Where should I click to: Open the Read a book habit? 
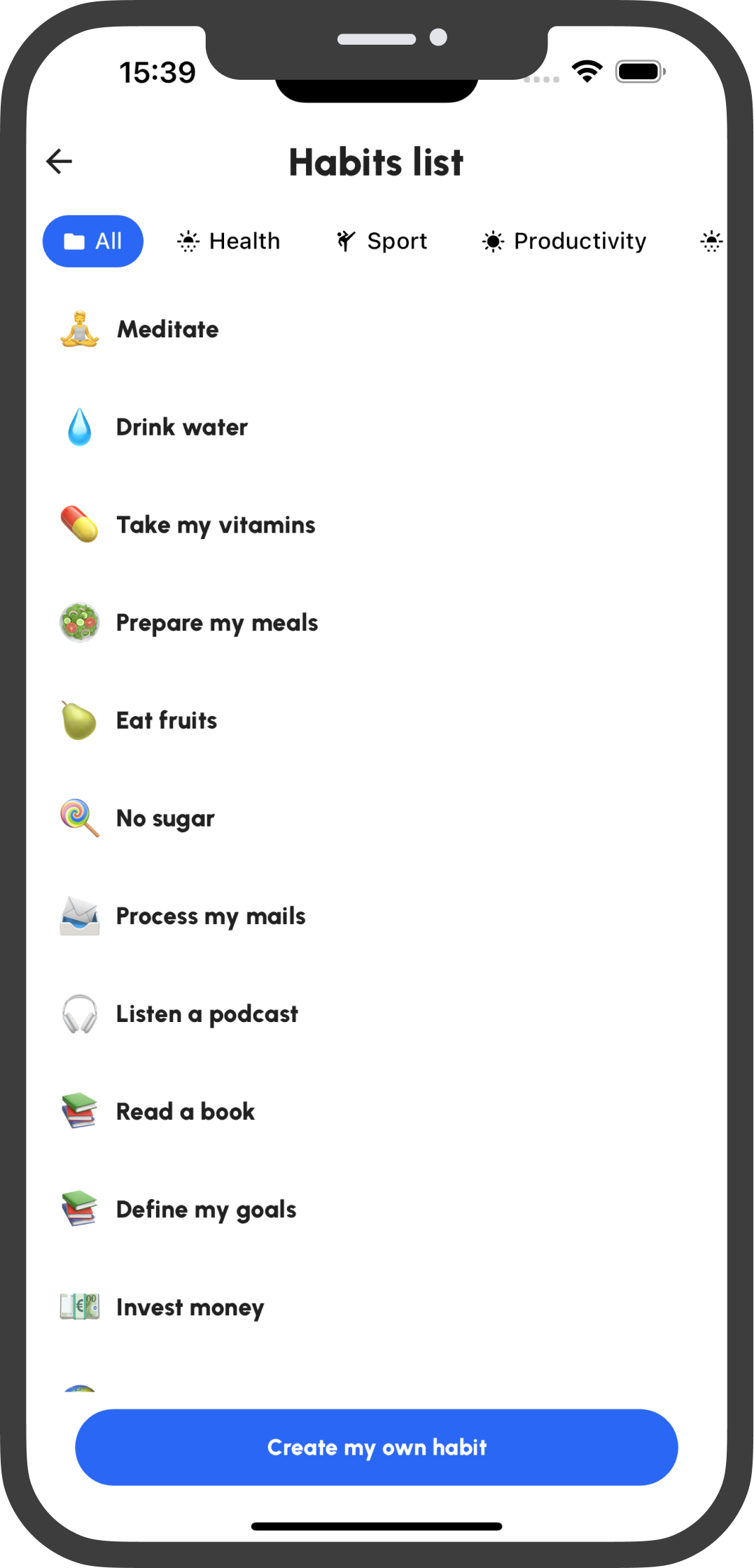(186, 1112)
